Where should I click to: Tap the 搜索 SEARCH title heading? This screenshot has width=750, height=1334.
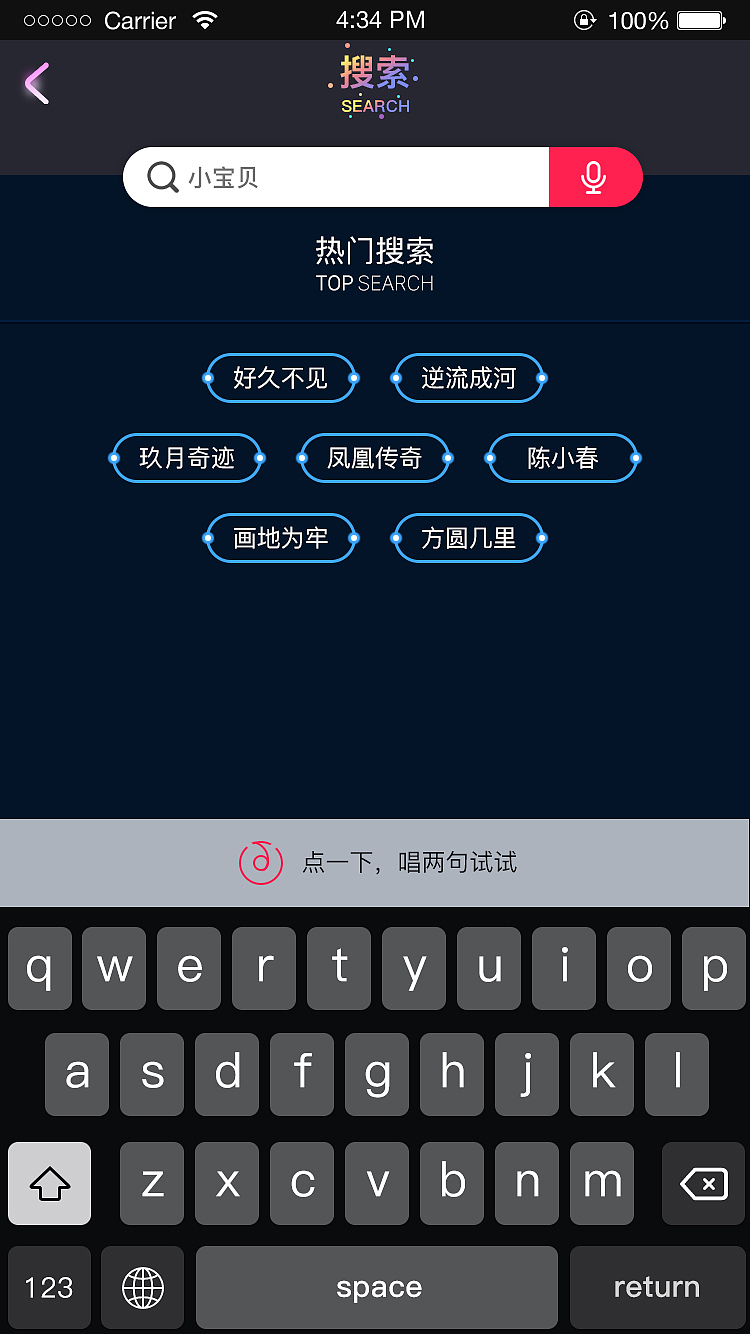point(375,85)
